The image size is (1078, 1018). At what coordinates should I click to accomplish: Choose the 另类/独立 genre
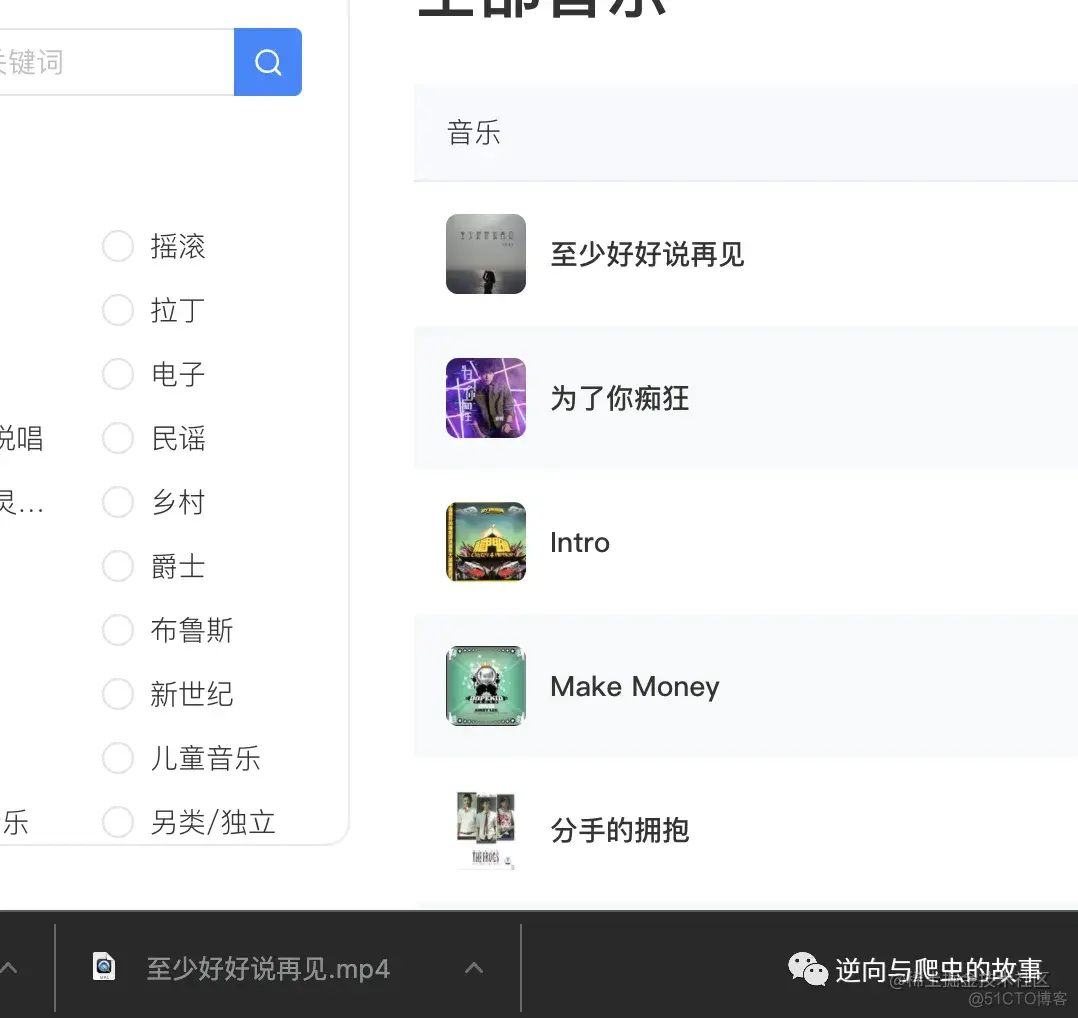(118, 822)
